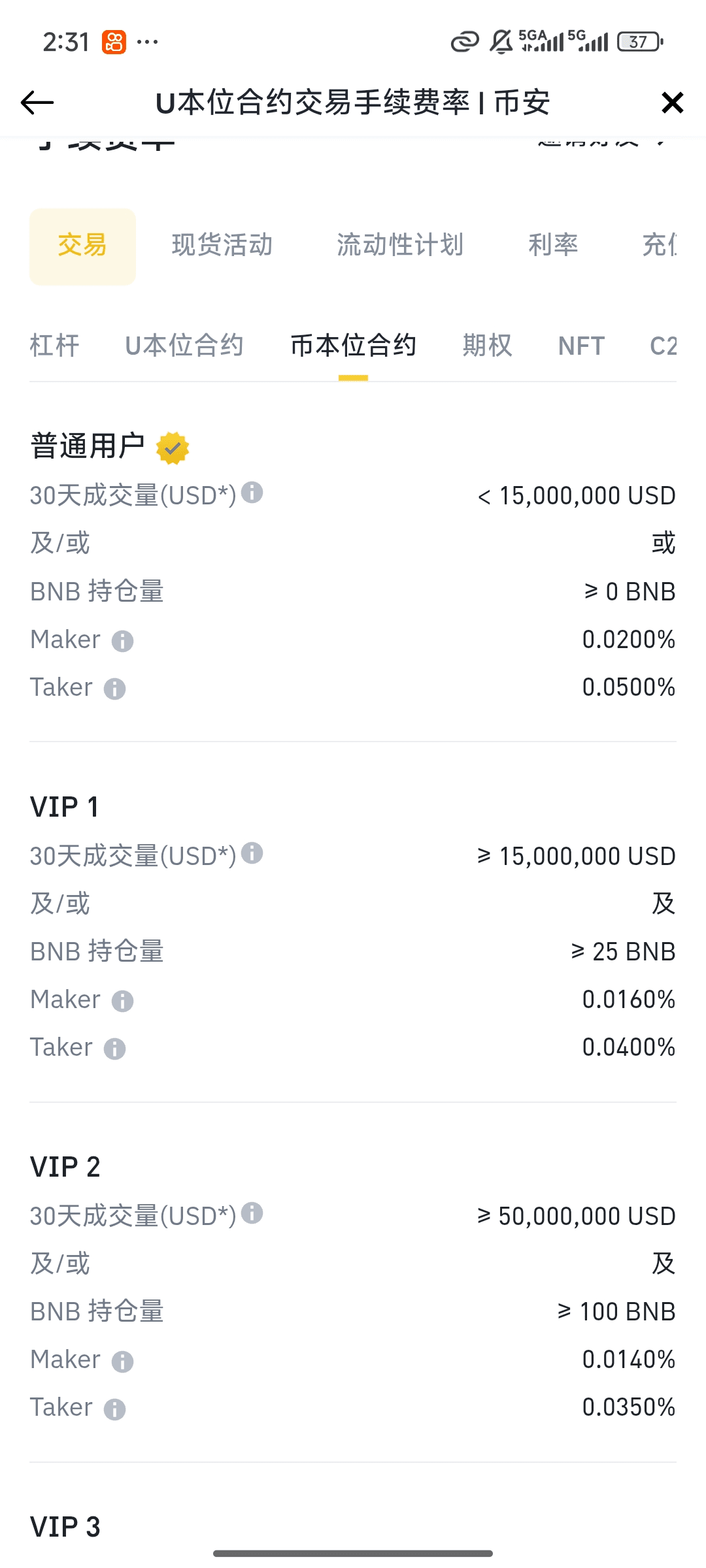706x1568 pixels.
Task: Go back using the top-left arrow
Action: point(37,103)
